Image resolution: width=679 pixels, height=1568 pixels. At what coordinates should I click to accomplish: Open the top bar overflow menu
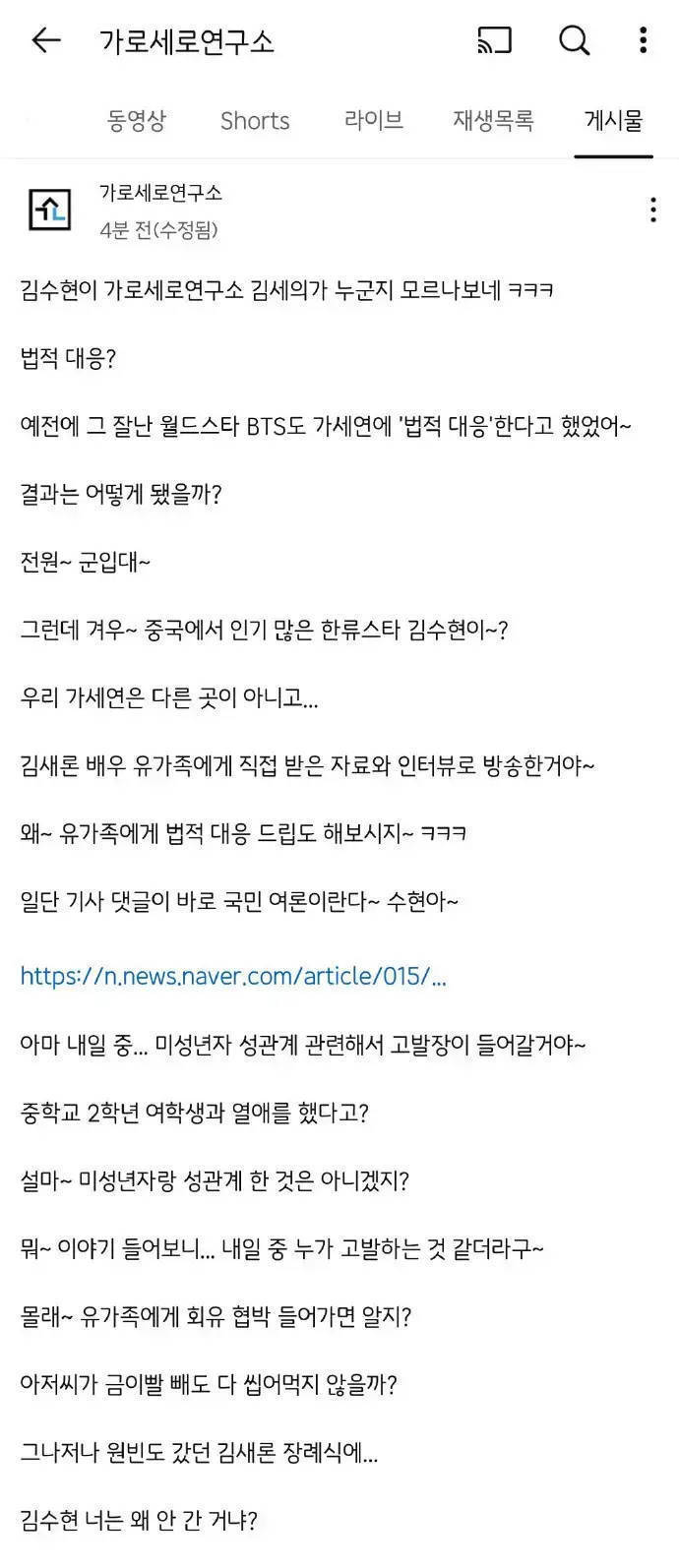click(x=643, y=40)
